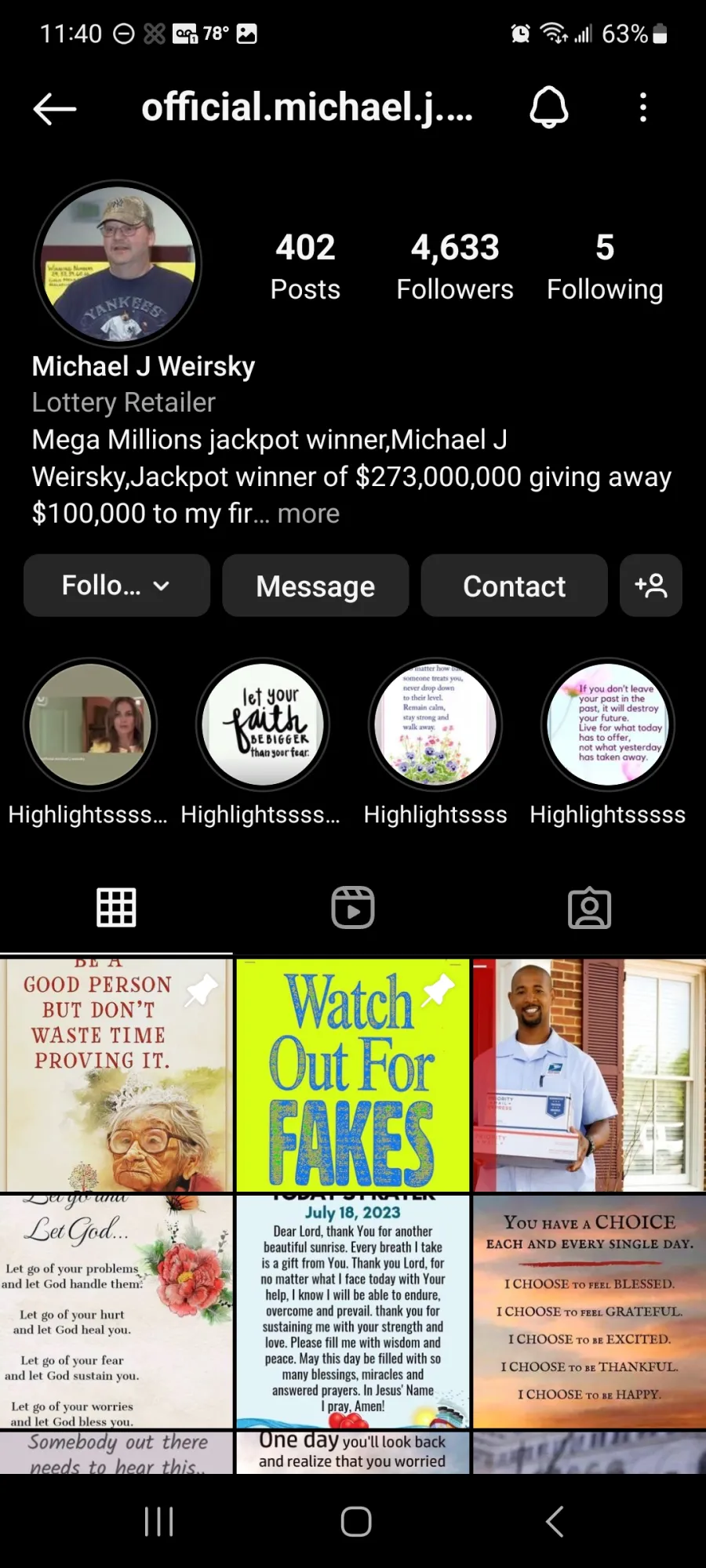The image size is (706, 1568).
Task: Go back using the top-left arrow
Action: coord(55,108)
